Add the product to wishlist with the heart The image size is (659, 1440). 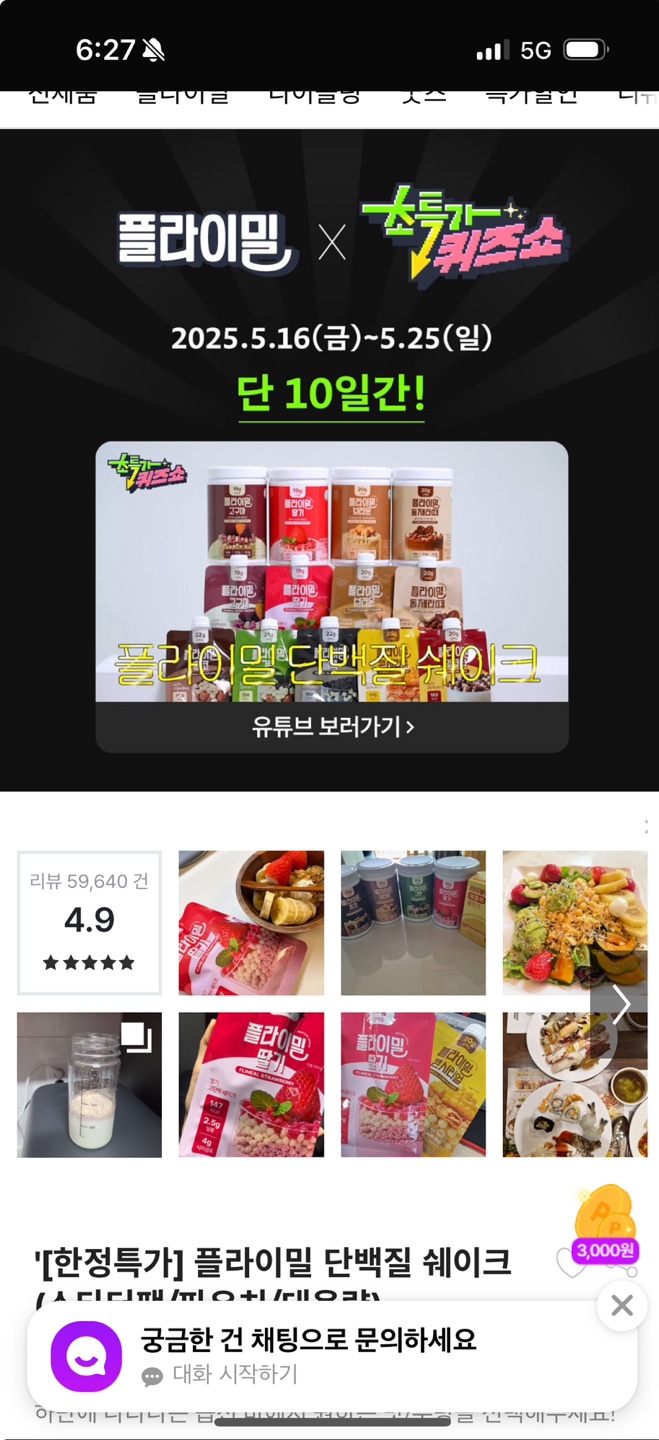click(571, 1264)
